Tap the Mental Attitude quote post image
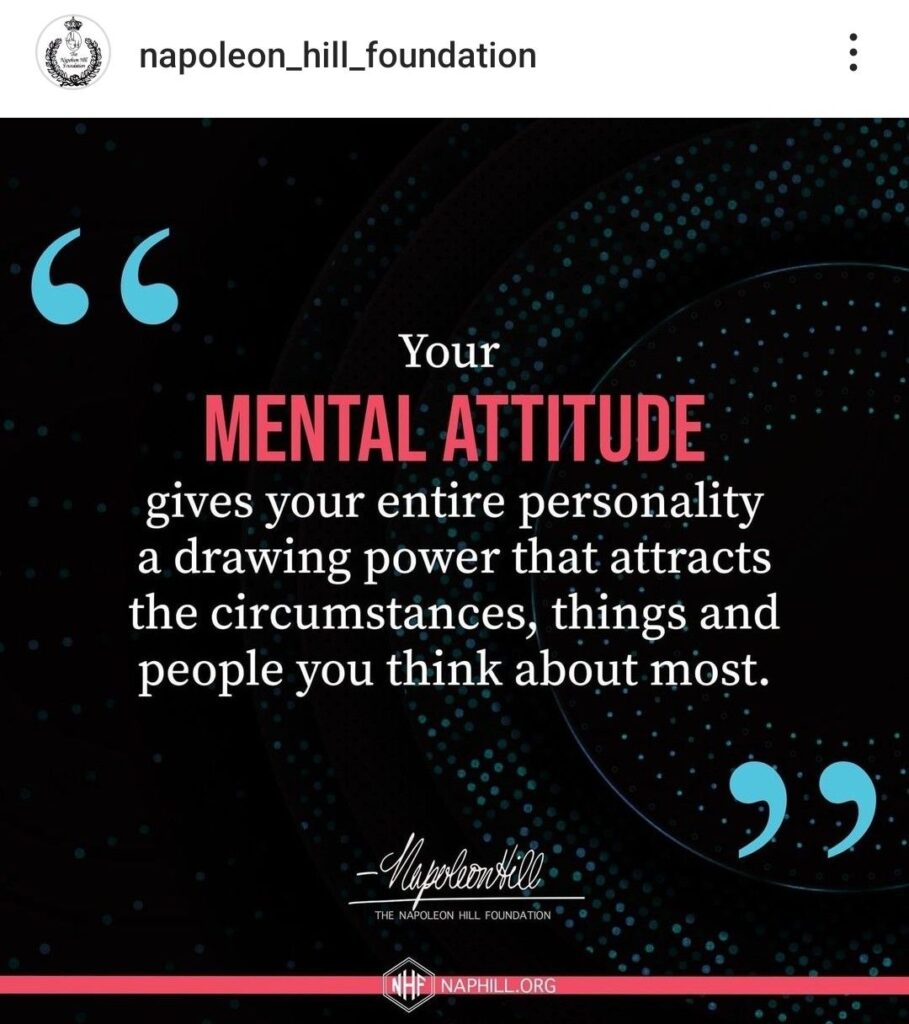Image resolution: width=909 pixels, height=1024 pixels. pos(454,560)
